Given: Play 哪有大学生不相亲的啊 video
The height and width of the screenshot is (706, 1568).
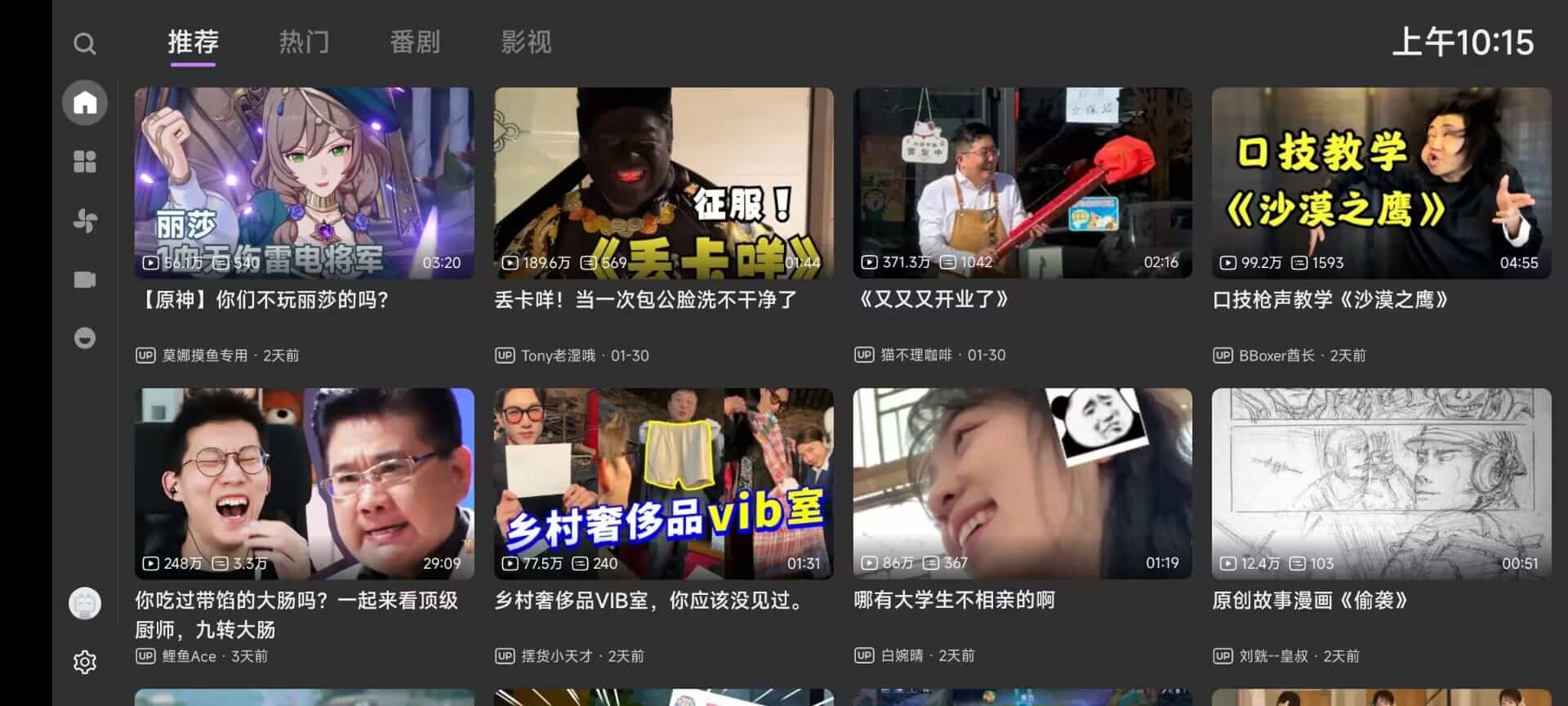Looking at the screenshot, I should [x=1022, y=484].
